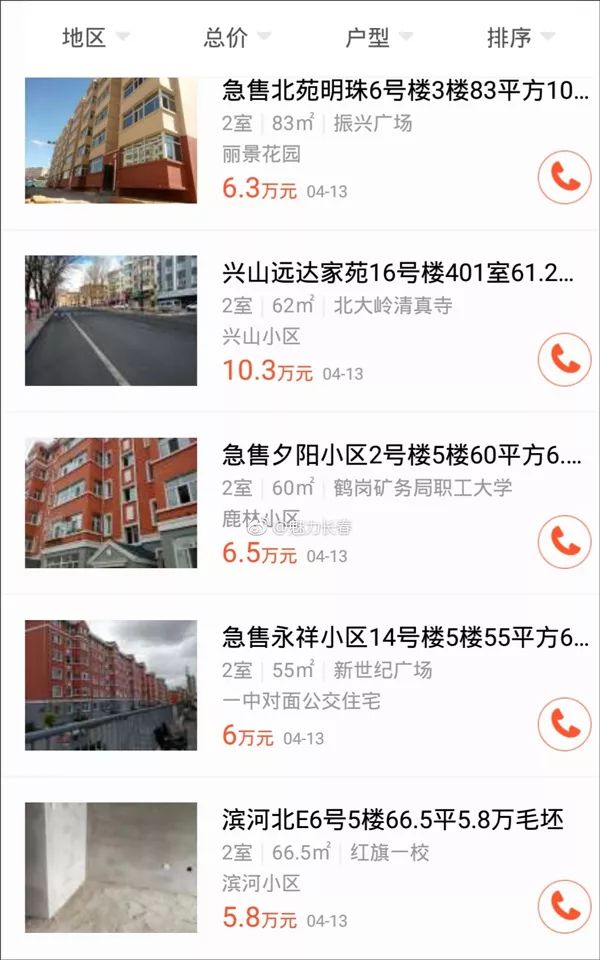Viewport: 600px width, 960px height.
Task: Call about the 兴山远达家苑 listing
Action: [564, 359]
